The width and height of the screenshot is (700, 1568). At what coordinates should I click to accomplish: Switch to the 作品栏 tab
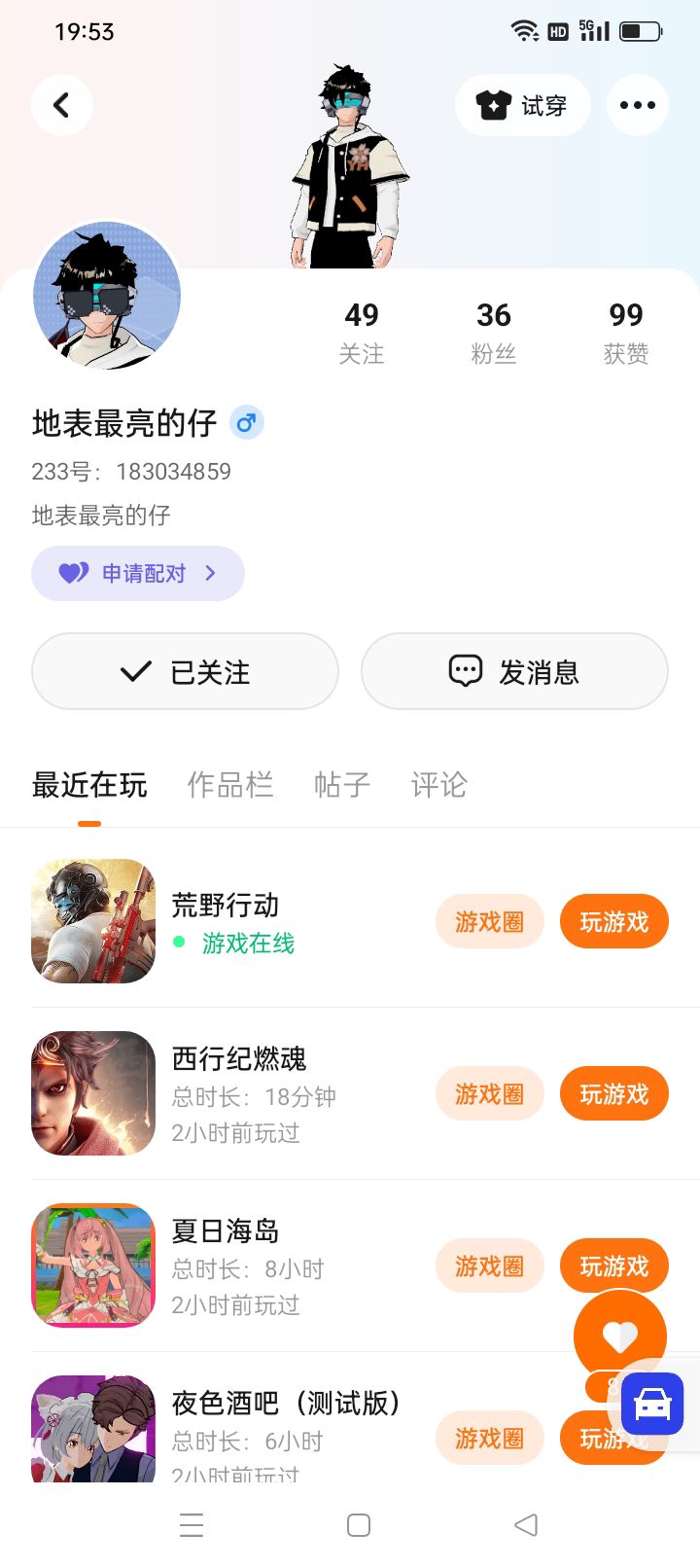(x=230, y=784)
